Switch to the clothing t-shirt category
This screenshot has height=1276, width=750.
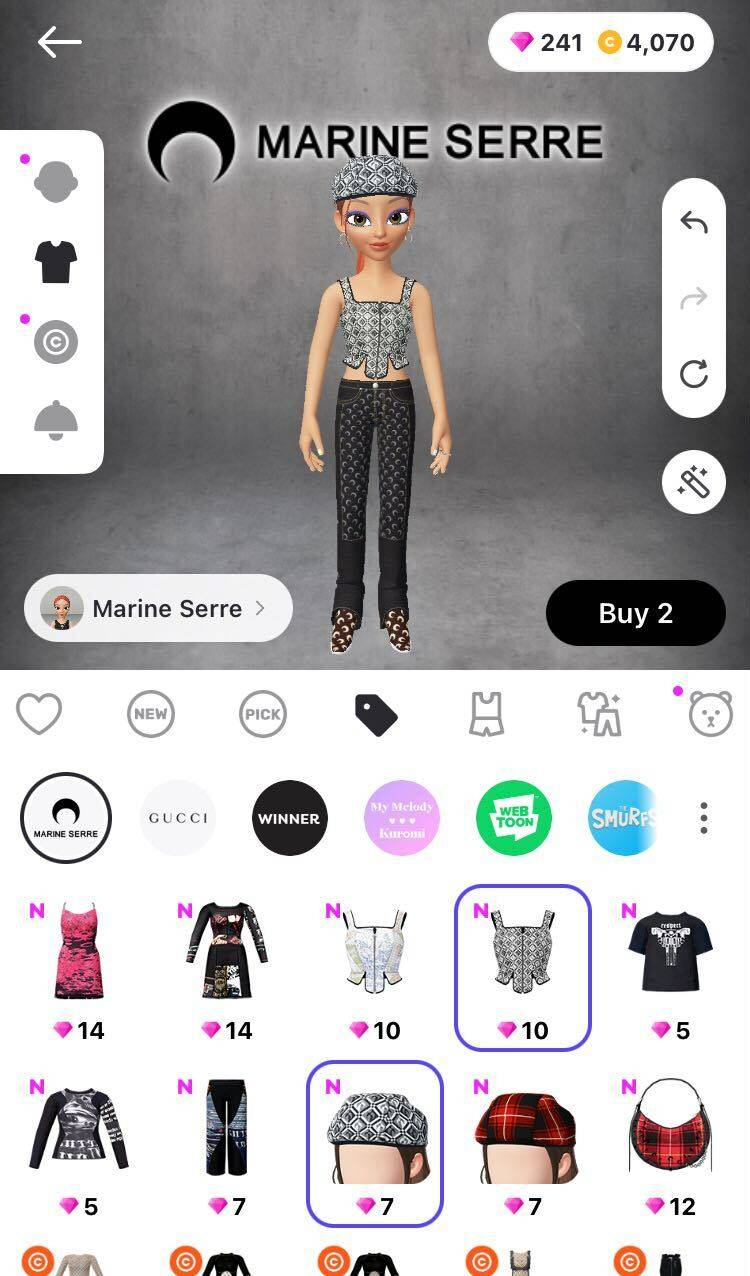pos(56,262)
